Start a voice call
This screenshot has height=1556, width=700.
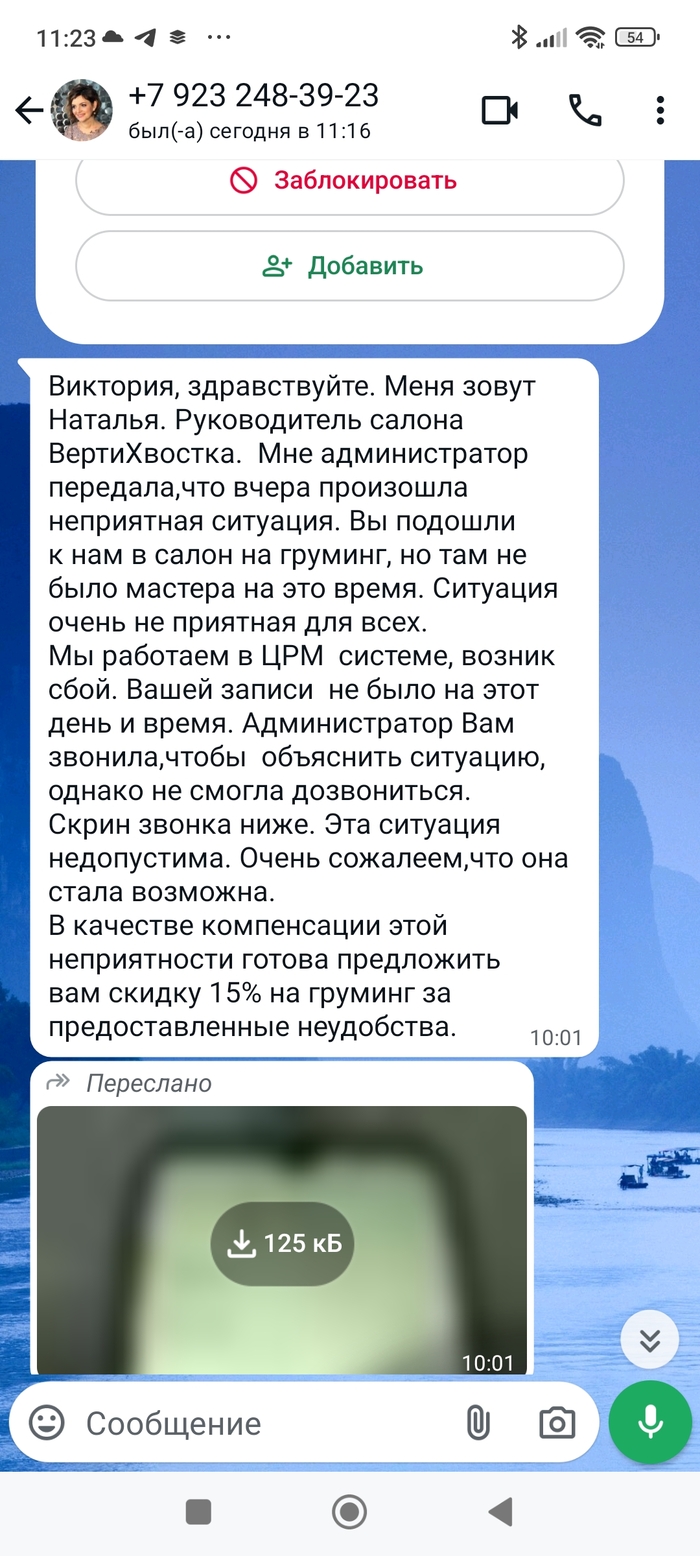pos(585,110)
